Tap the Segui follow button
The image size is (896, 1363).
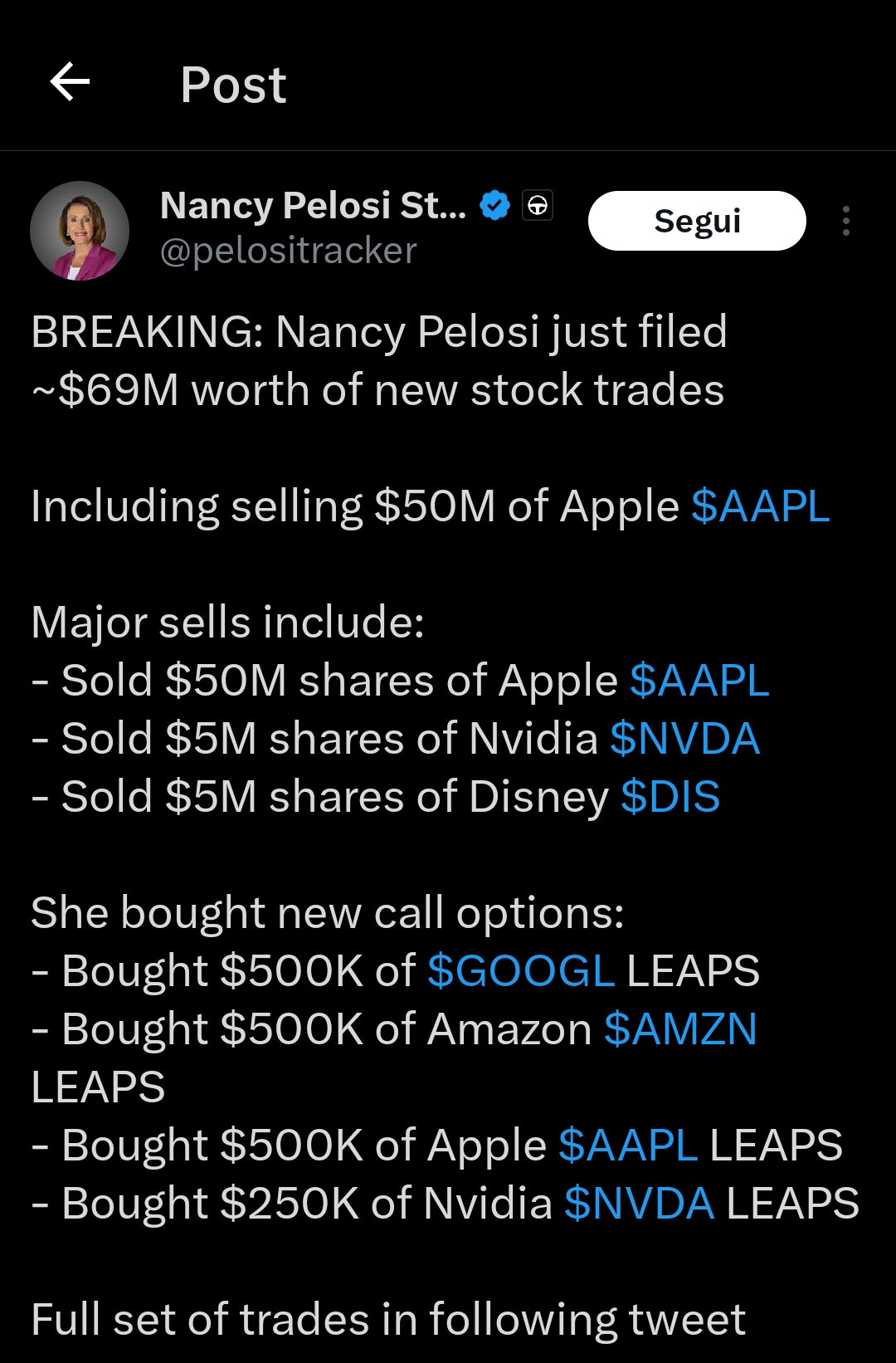coord(697,221)
